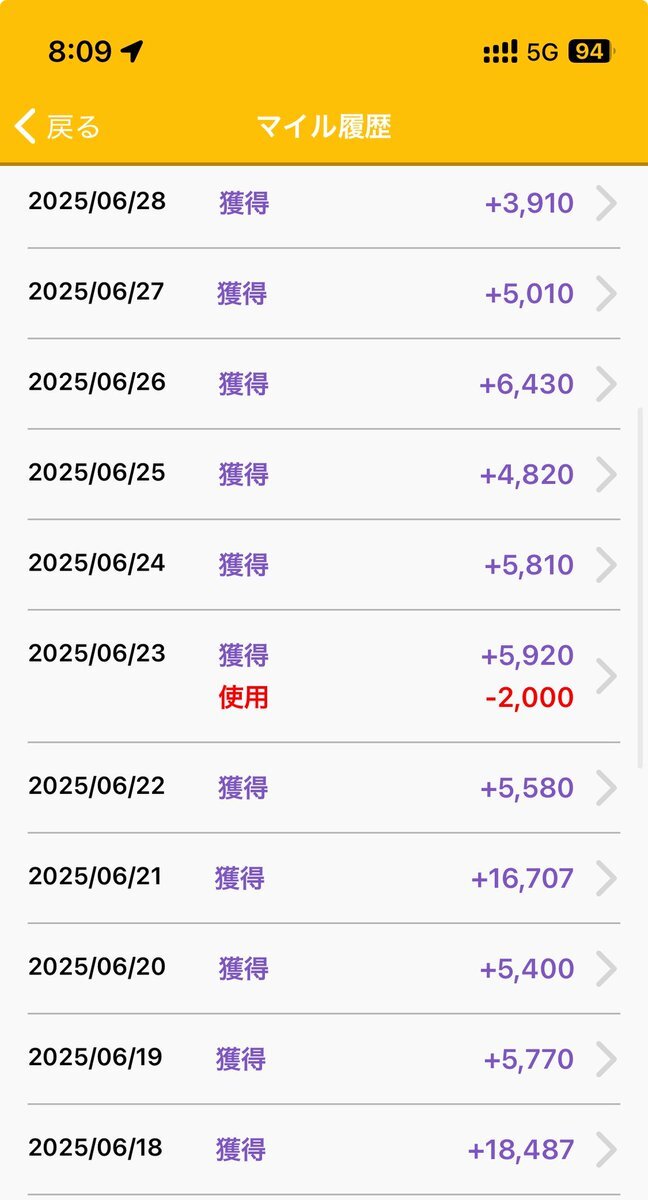
Task: View details for 2025/06/18 +18,487
Action: 324,1149
